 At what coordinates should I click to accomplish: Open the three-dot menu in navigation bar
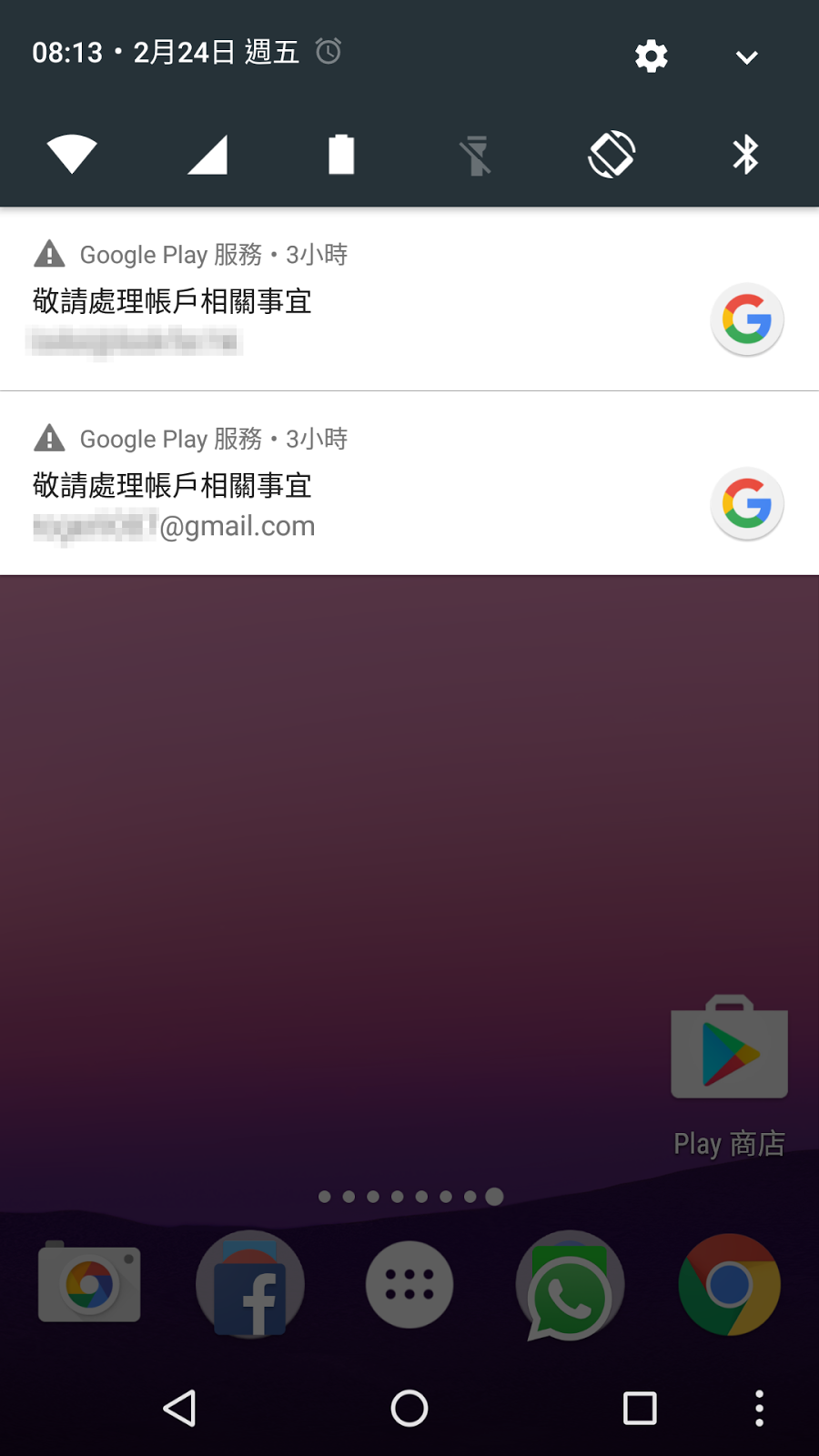click(760, 1408)
